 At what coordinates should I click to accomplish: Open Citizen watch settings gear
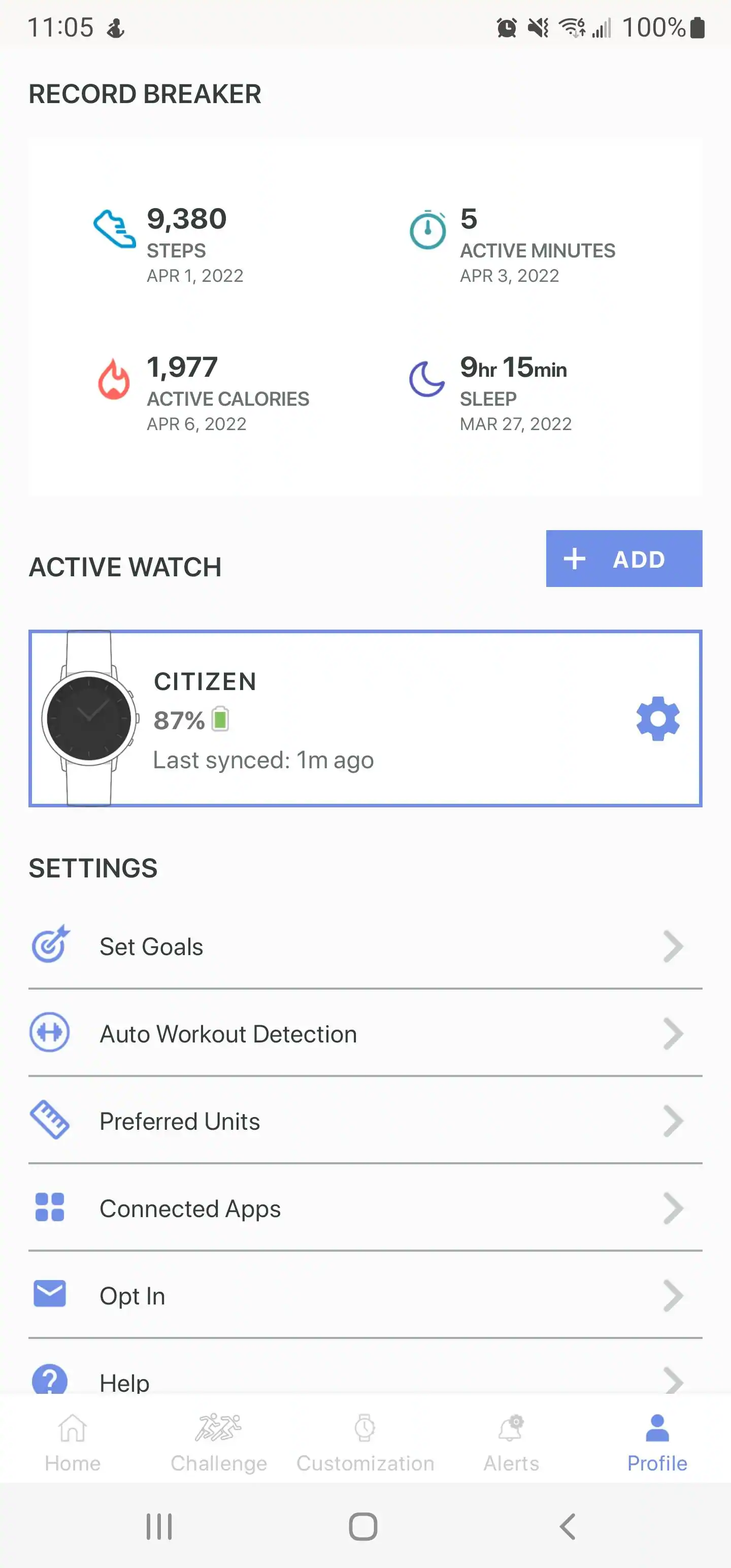pyautogui.click(x=657, y=719)
